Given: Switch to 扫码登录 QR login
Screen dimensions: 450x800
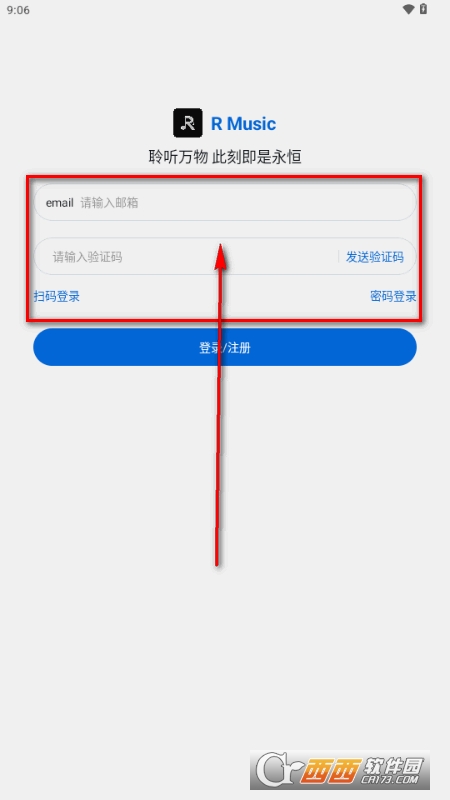Looking at the screenshot, I should pos(57,296).
